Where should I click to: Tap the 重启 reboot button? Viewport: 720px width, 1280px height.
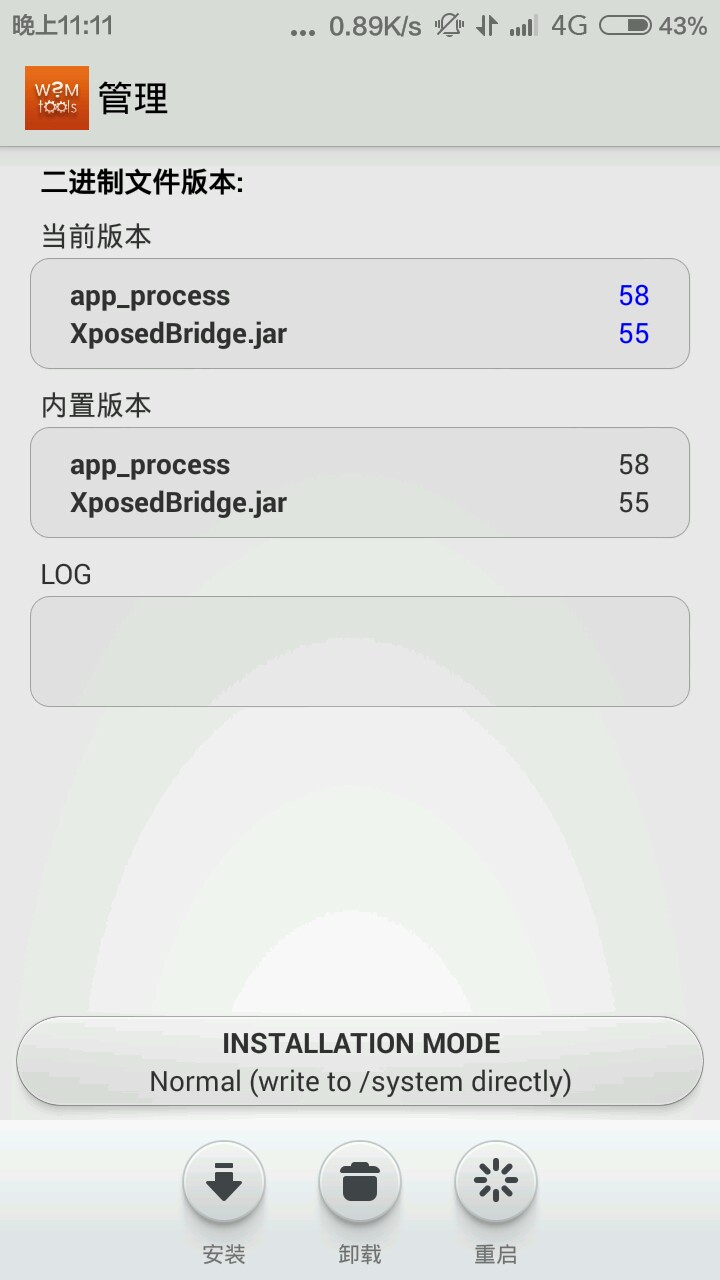(496, 1184)
